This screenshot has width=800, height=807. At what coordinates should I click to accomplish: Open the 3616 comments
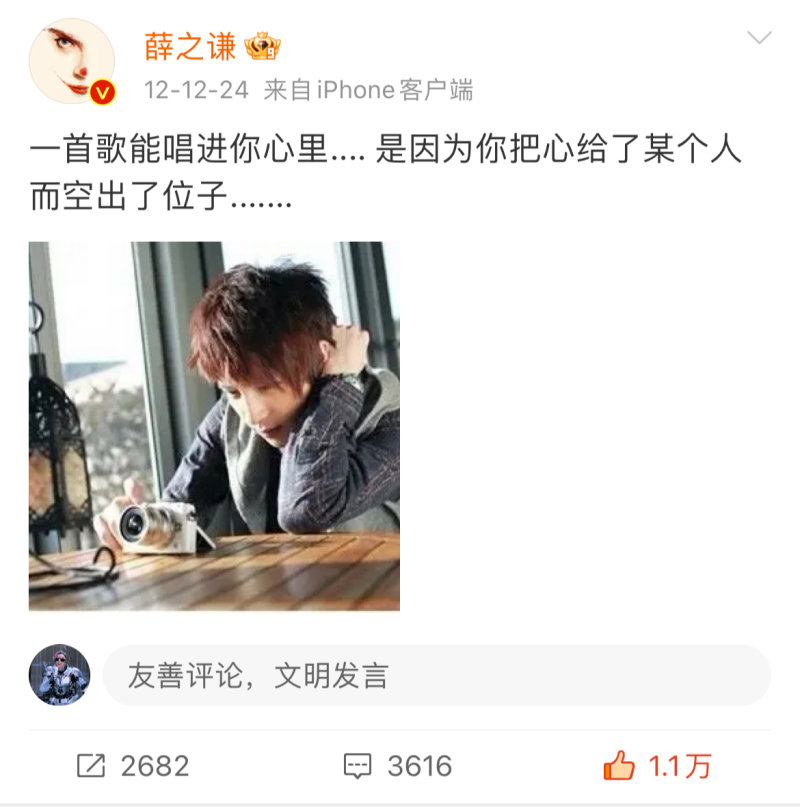pyautogui.click(x=398, y=766)
